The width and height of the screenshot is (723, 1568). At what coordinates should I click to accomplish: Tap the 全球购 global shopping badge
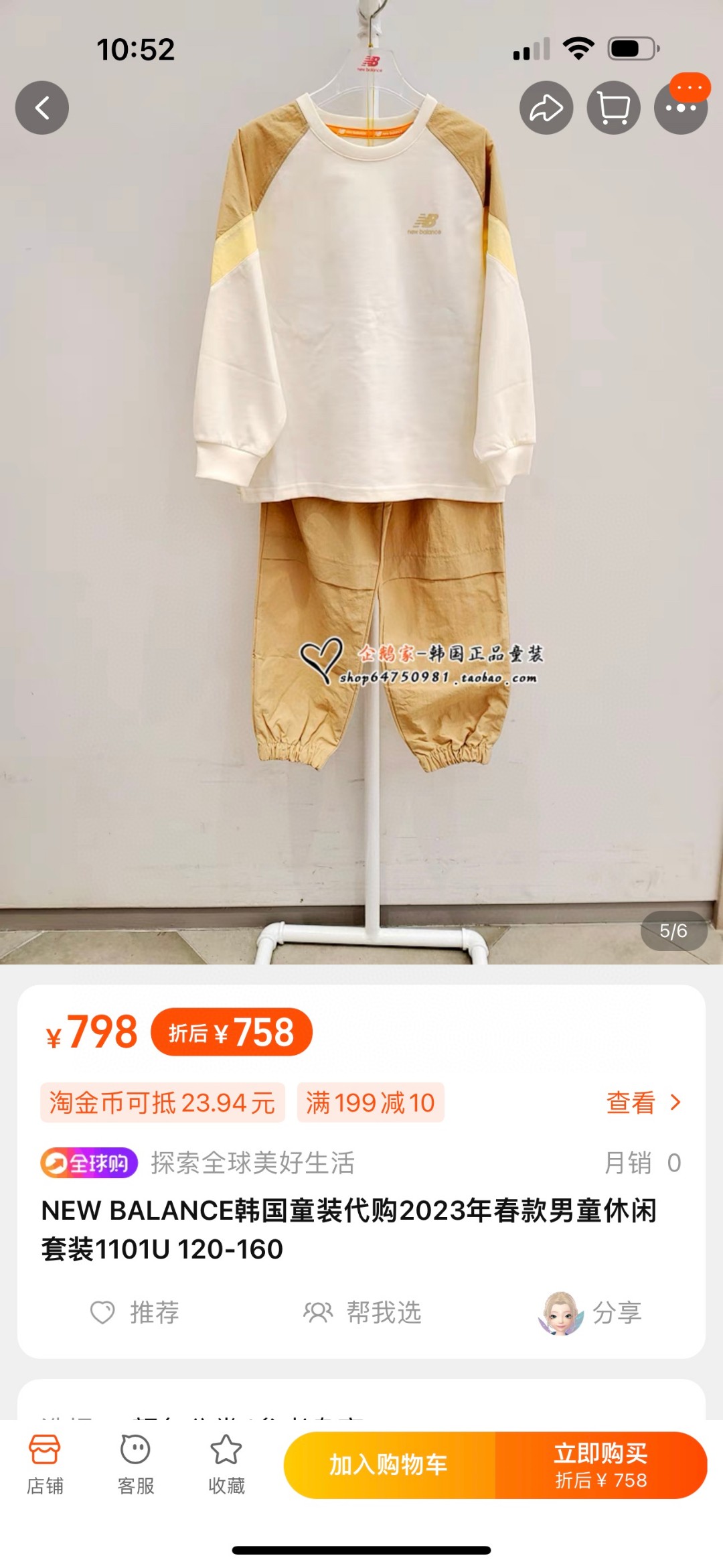point(89,1163)
